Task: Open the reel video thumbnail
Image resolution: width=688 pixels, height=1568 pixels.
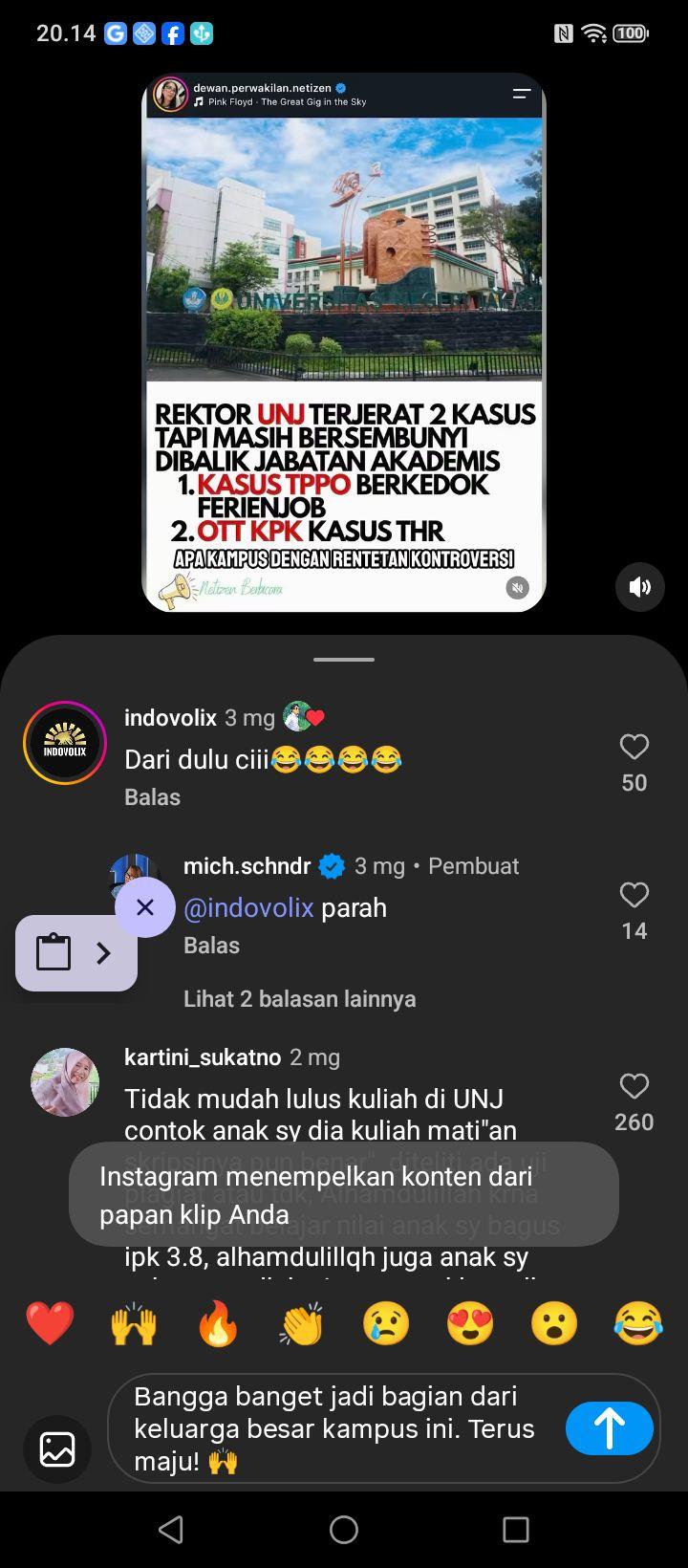Action: [x=344, y=342]
